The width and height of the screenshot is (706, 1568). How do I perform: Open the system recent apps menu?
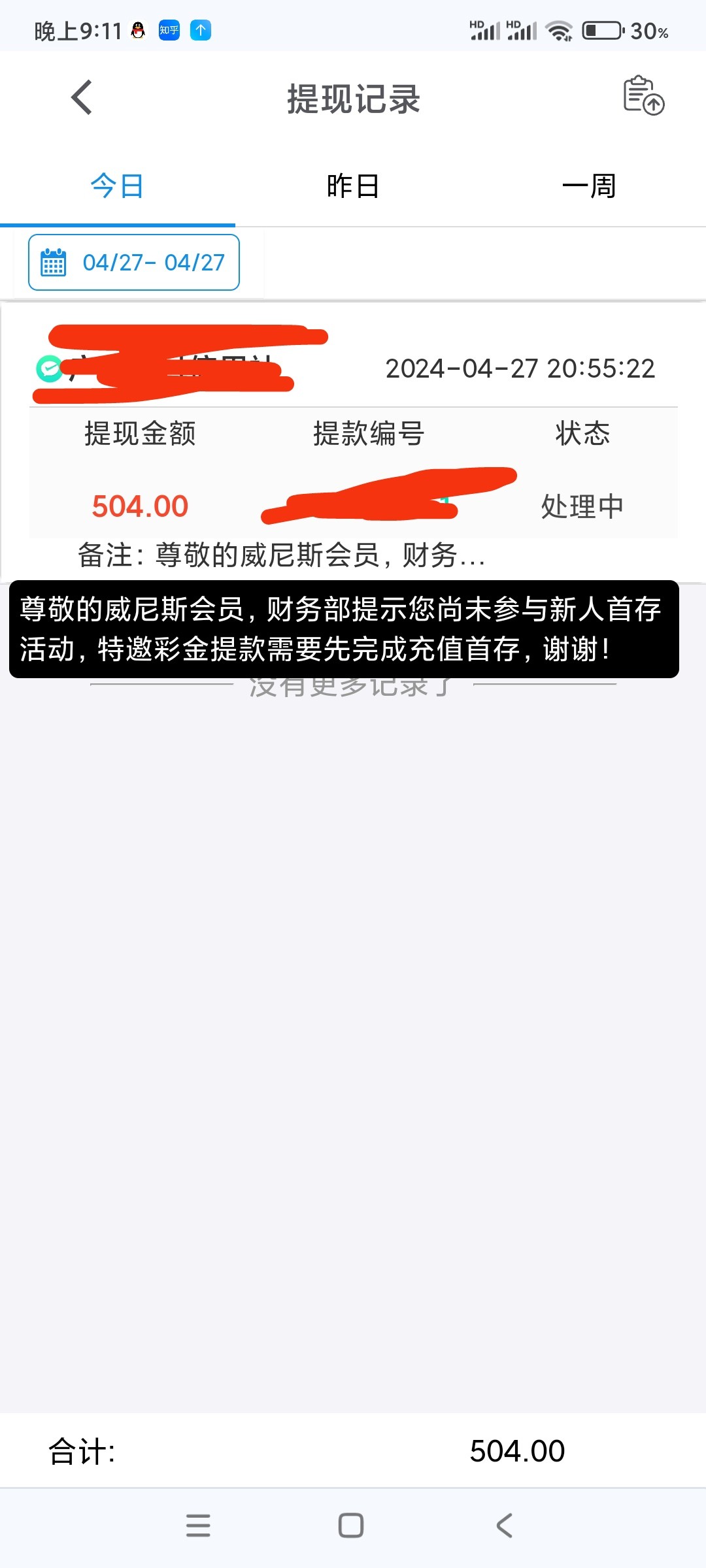click(x=198, y=1526)
